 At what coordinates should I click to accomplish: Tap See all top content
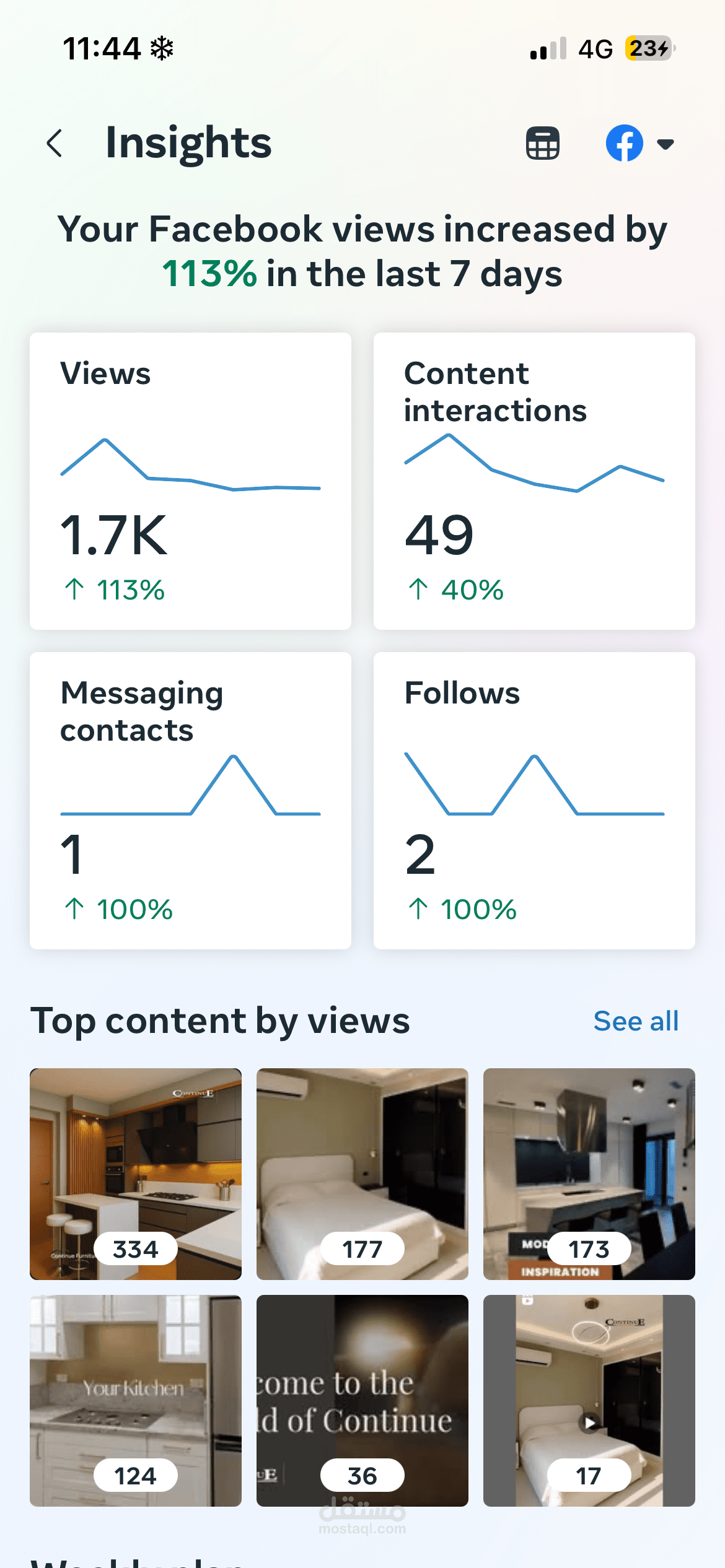(636, 1021)
